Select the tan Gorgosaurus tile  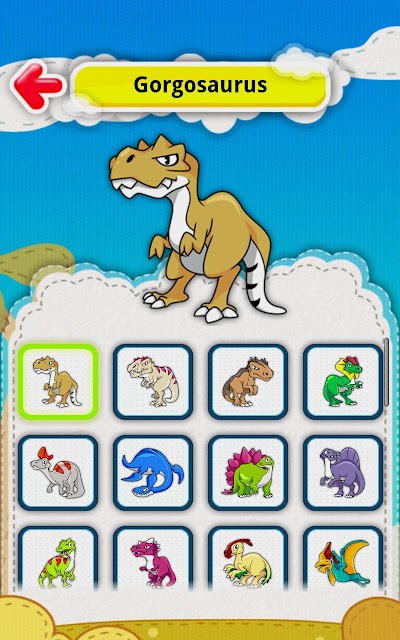click(x=58, y=382)
